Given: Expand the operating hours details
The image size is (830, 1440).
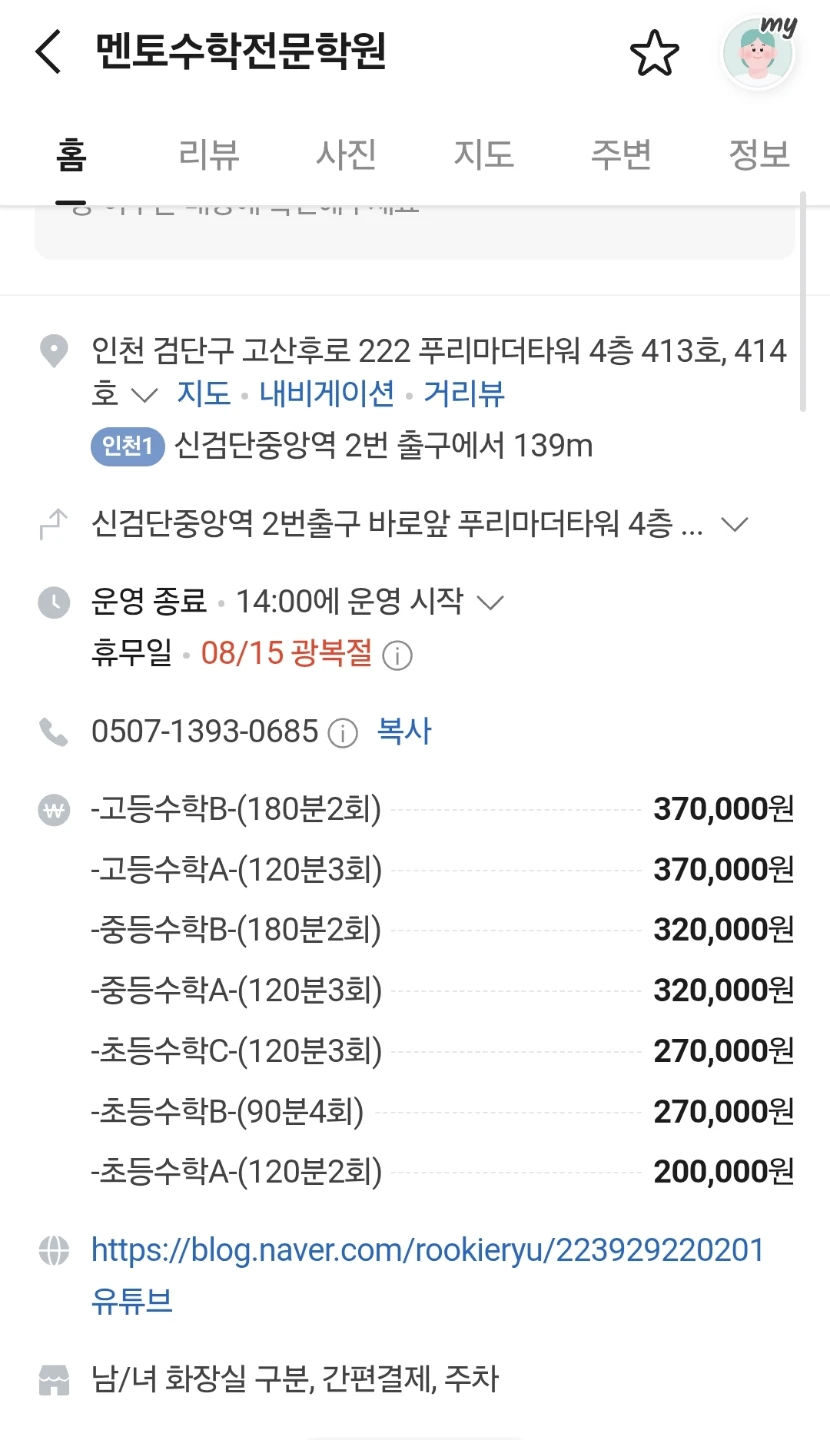Looking at the screenshot, I should [x=490, y=602].
